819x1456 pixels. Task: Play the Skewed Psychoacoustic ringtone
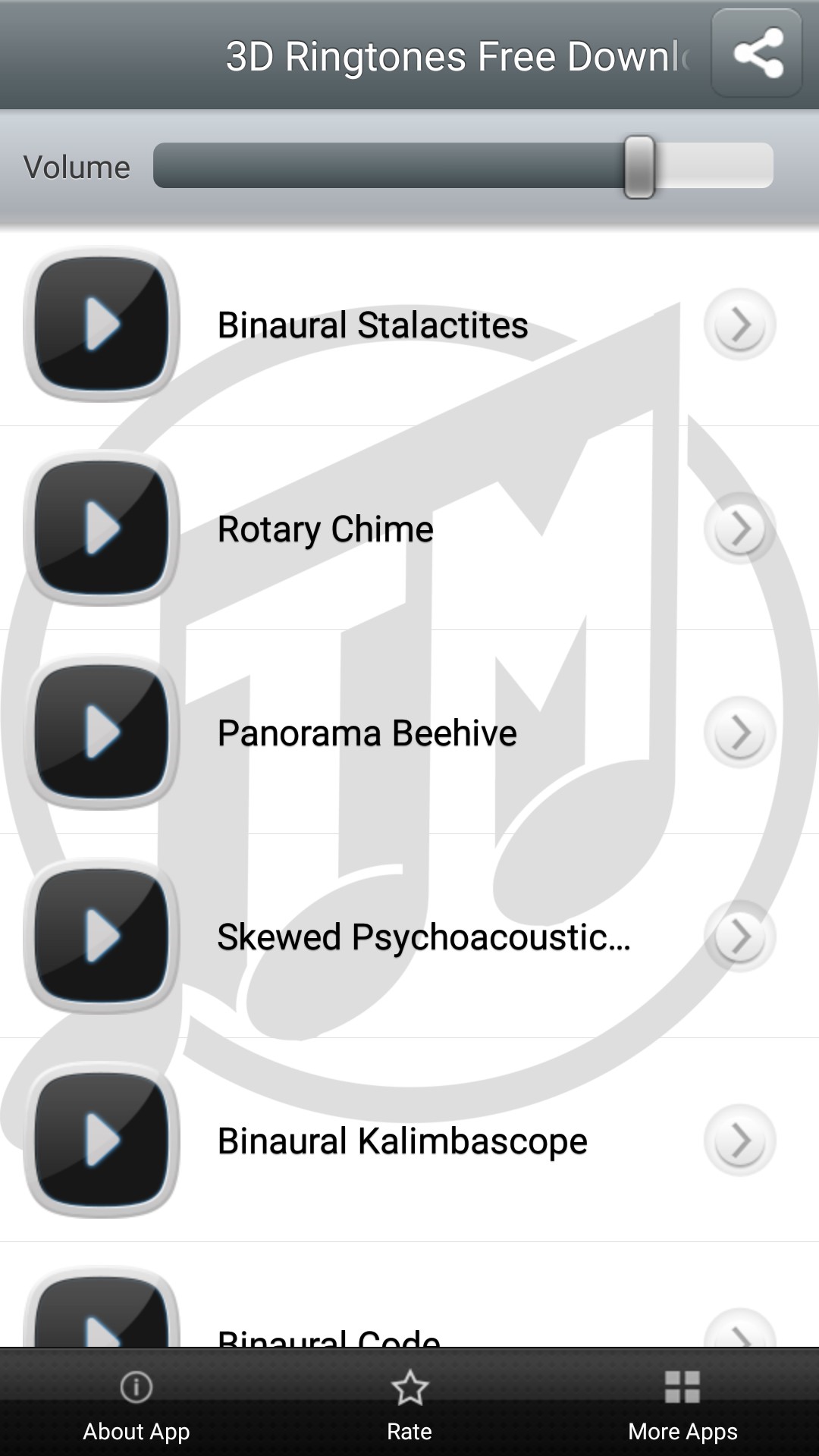coord(102,936)
